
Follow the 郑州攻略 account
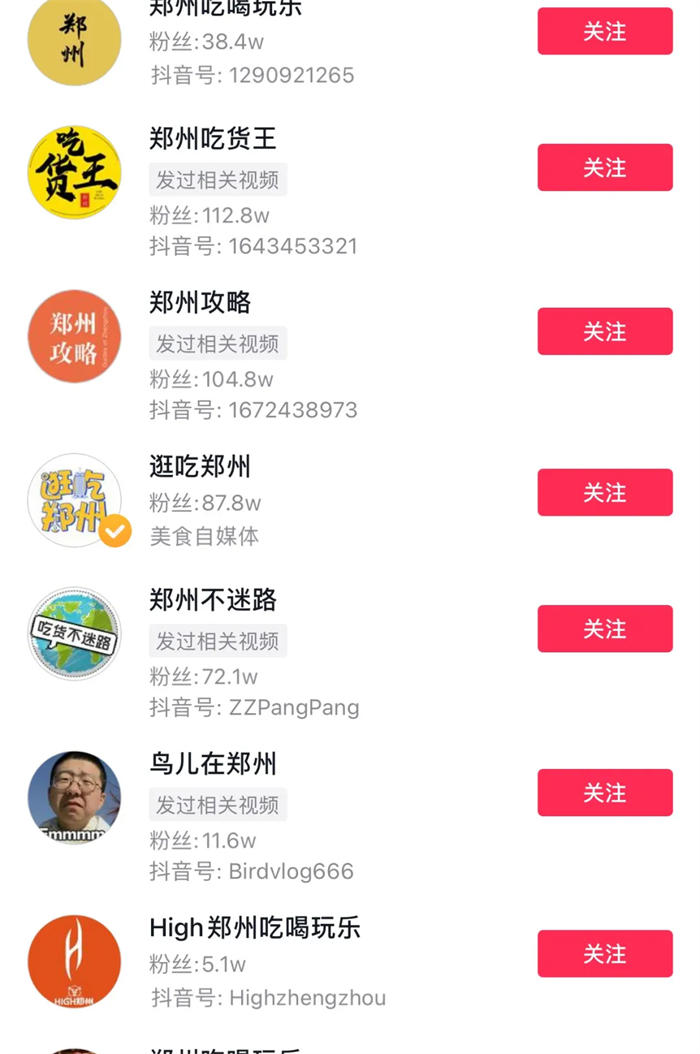[x=605, y=332]
